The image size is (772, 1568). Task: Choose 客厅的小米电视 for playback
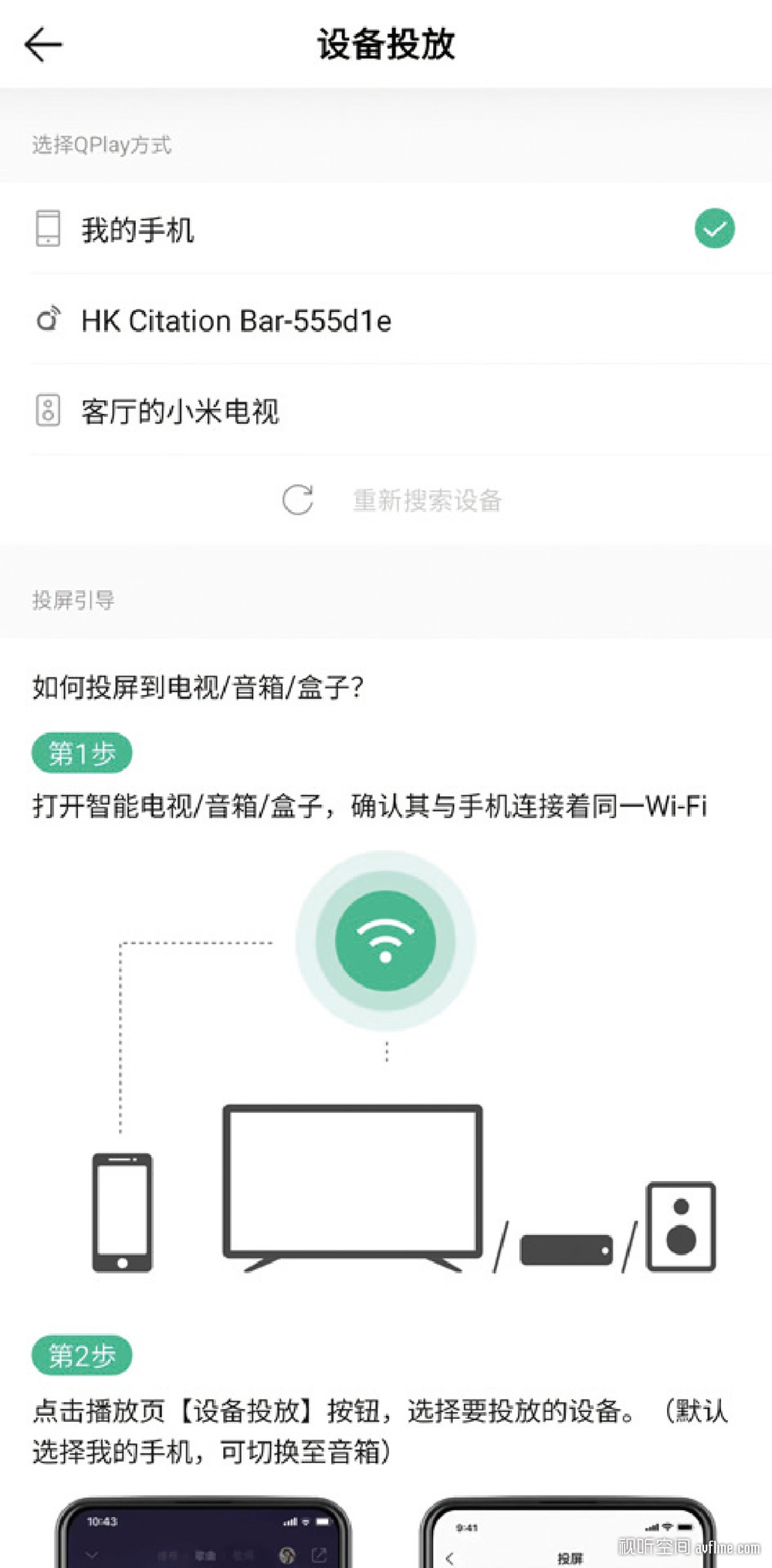(386, 410)
